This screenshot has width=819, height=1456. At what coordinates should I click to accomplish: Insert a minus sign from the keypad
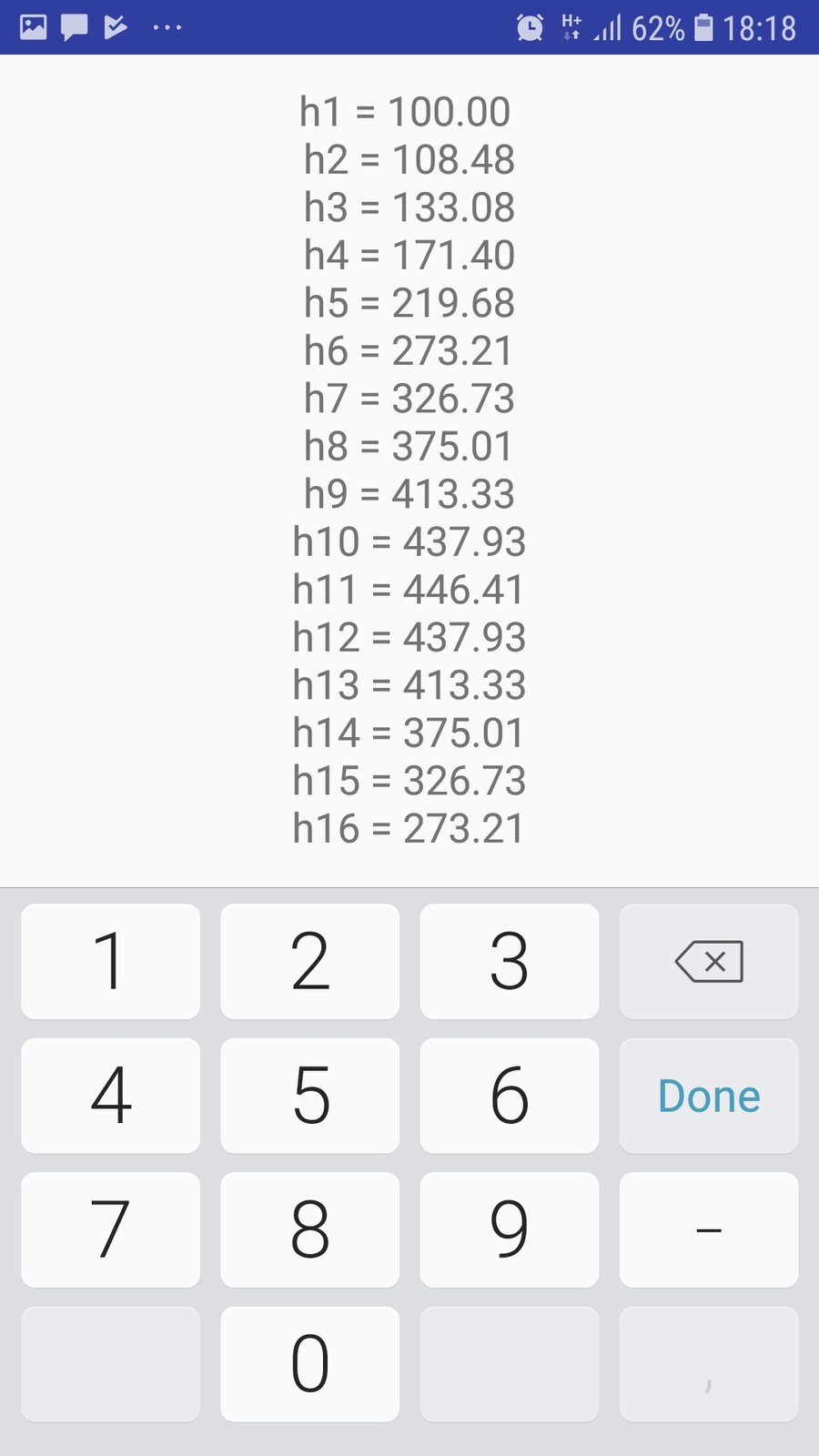[709, 1229]
